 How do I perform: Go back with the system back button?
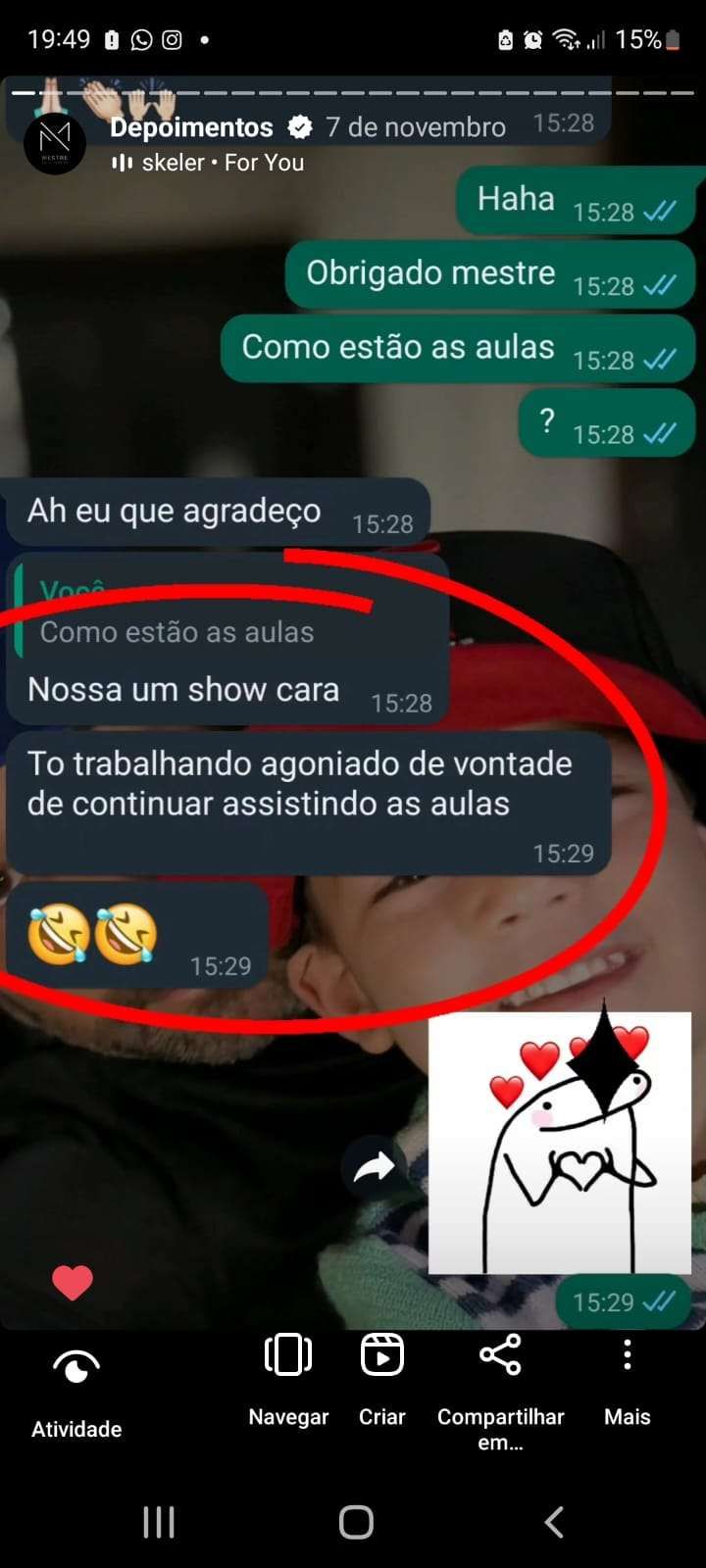tap(554, 1522)
